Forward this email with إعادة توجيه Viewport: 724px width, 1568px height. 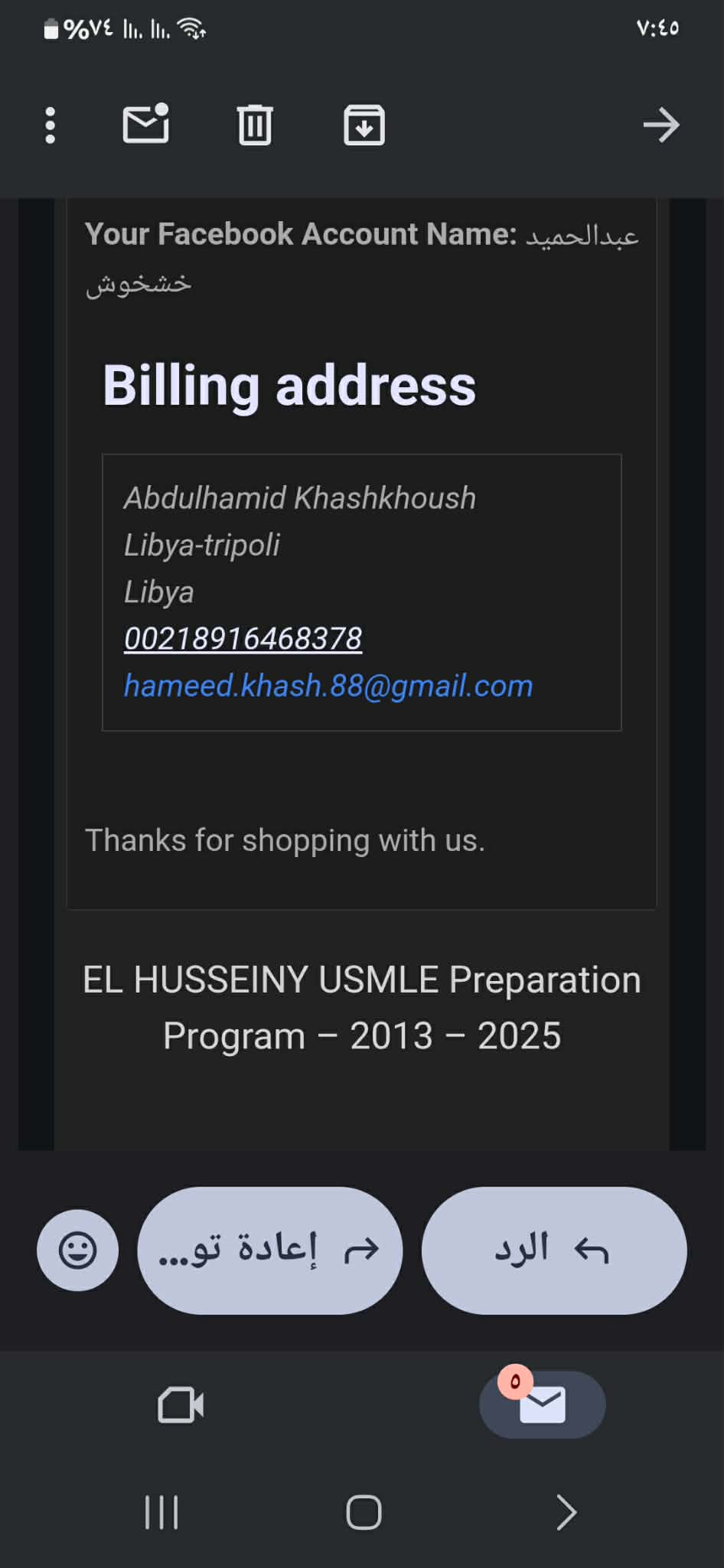pyautogui.click(x=269, y=1250)
